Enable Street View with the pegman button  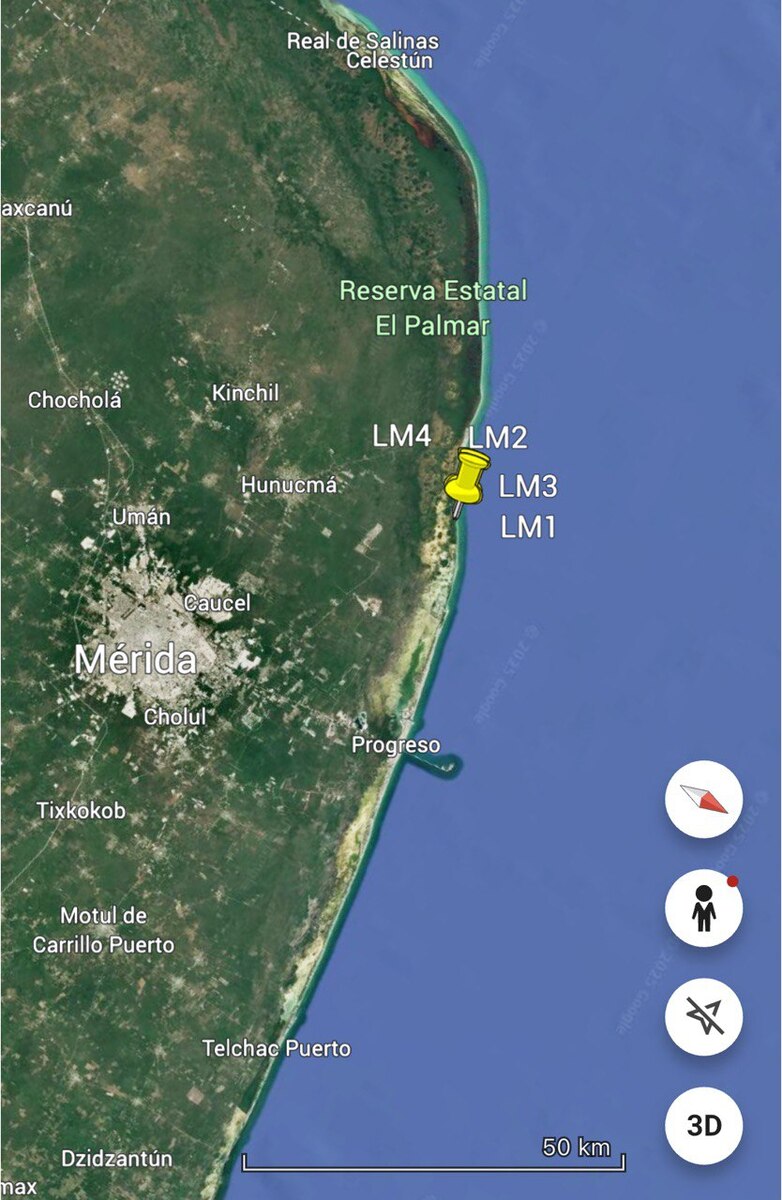click(704, 908)
